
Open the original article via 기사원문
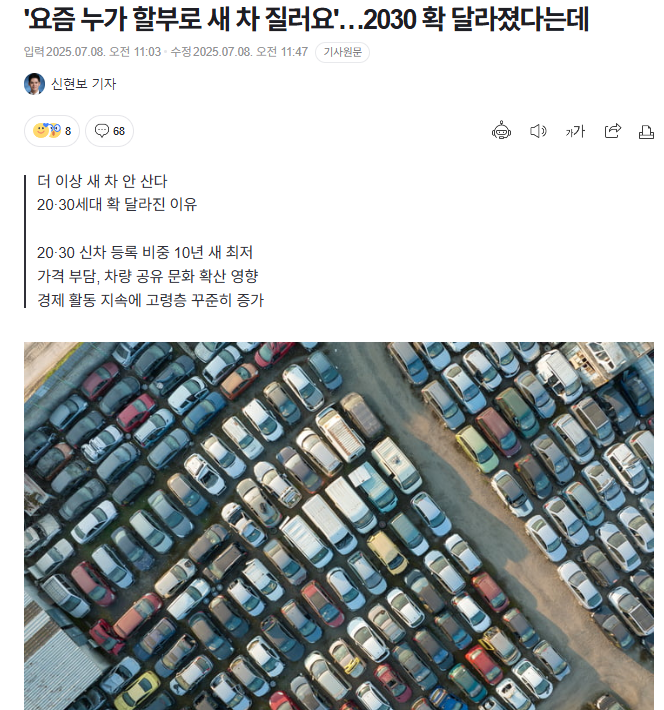[342, 52]
